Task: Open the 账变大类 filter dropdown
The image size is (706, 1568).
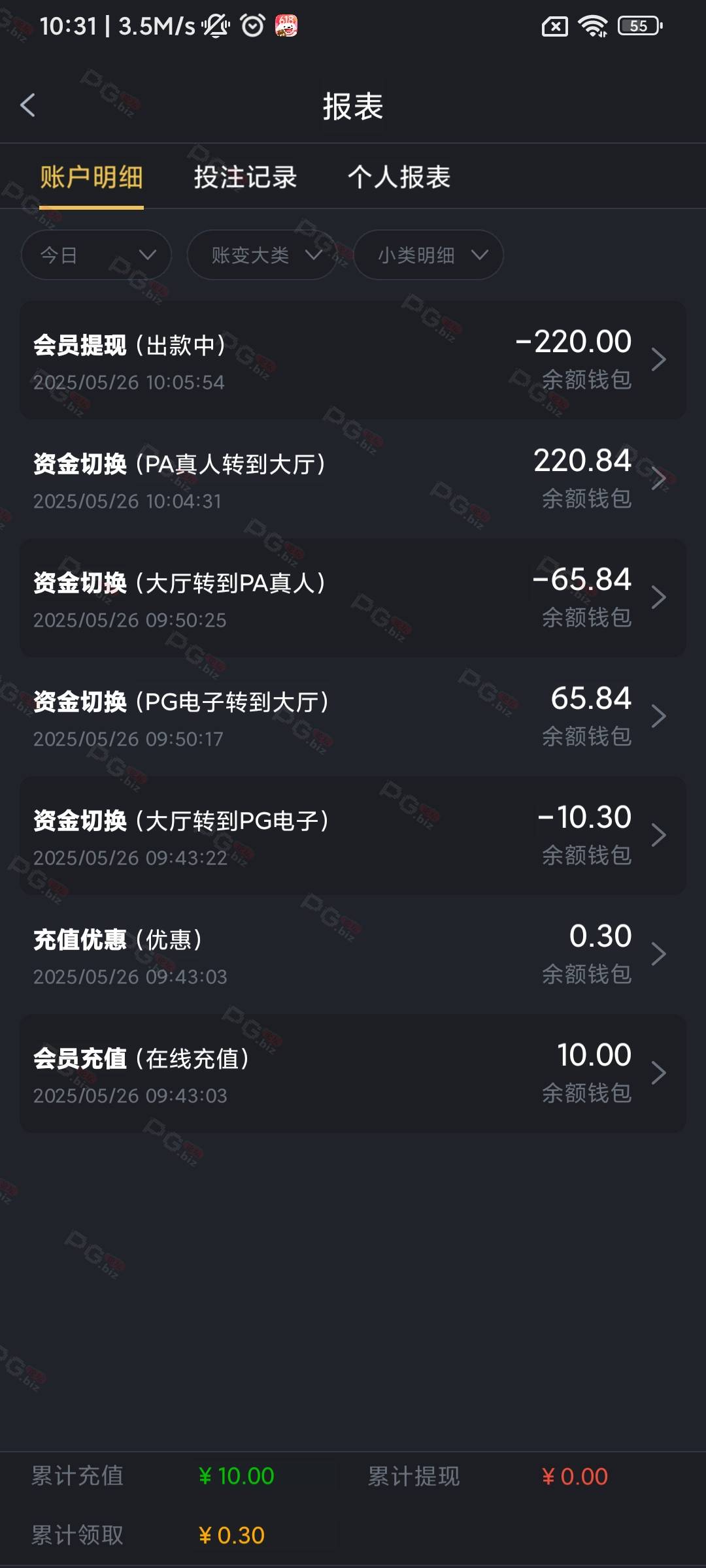Action: coord(262,255)
